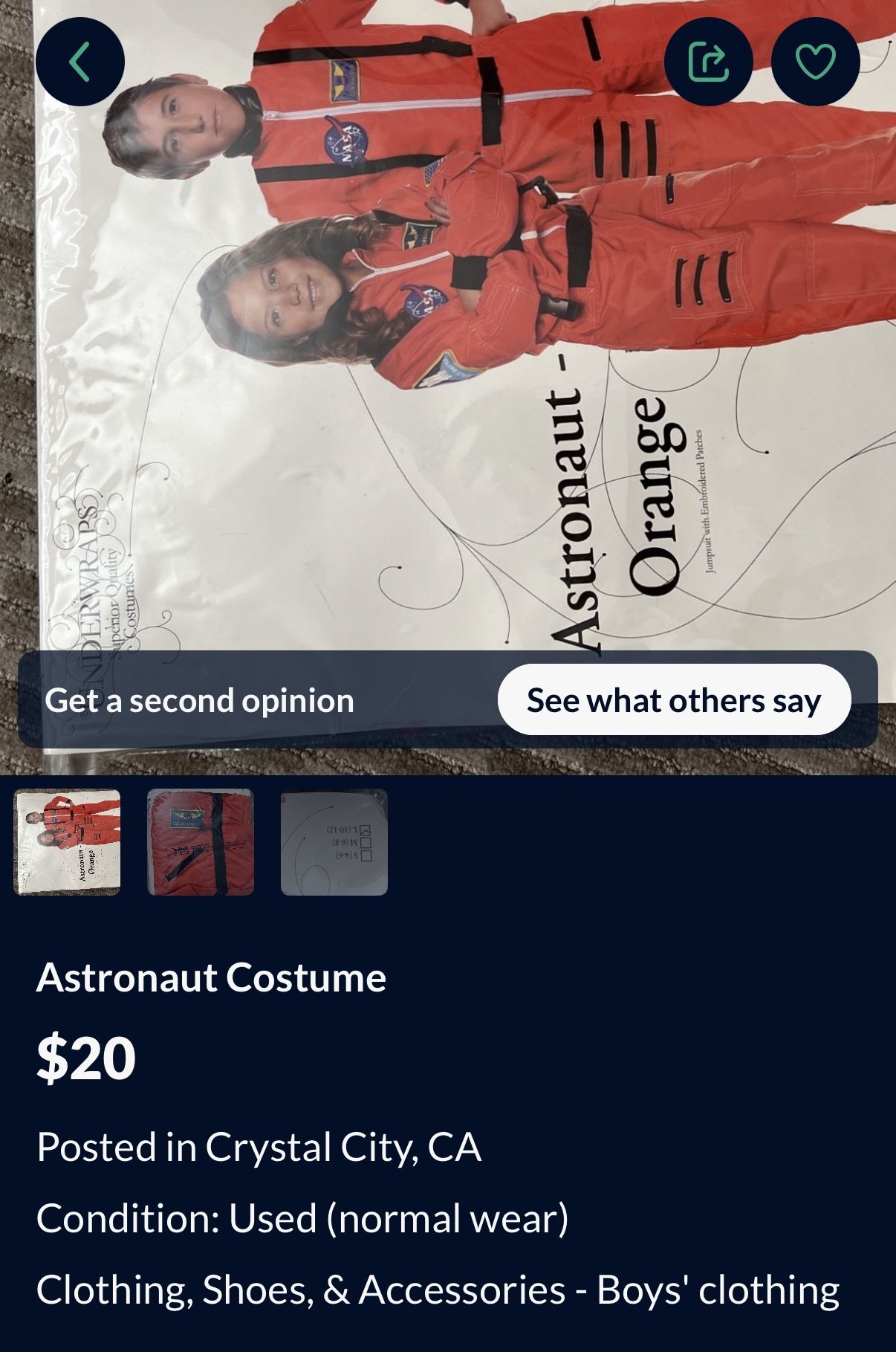The height and width of the screenshot is (1352, 896).
Task: View the second thumbnail of folded costume
Action: (201, 842)
